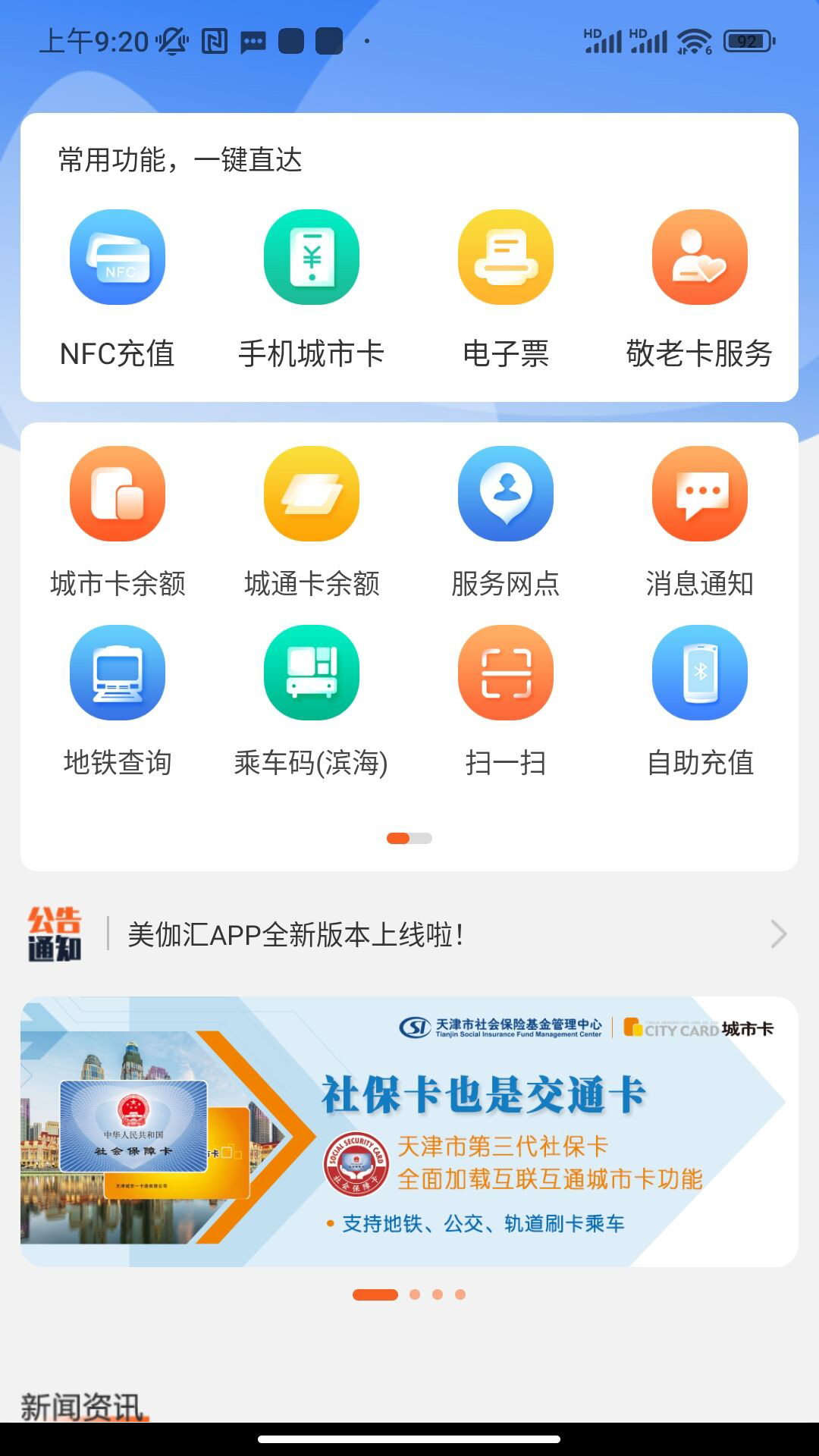
Task: Check 城市卡余额 city card balance
Action: pos(117,493)
